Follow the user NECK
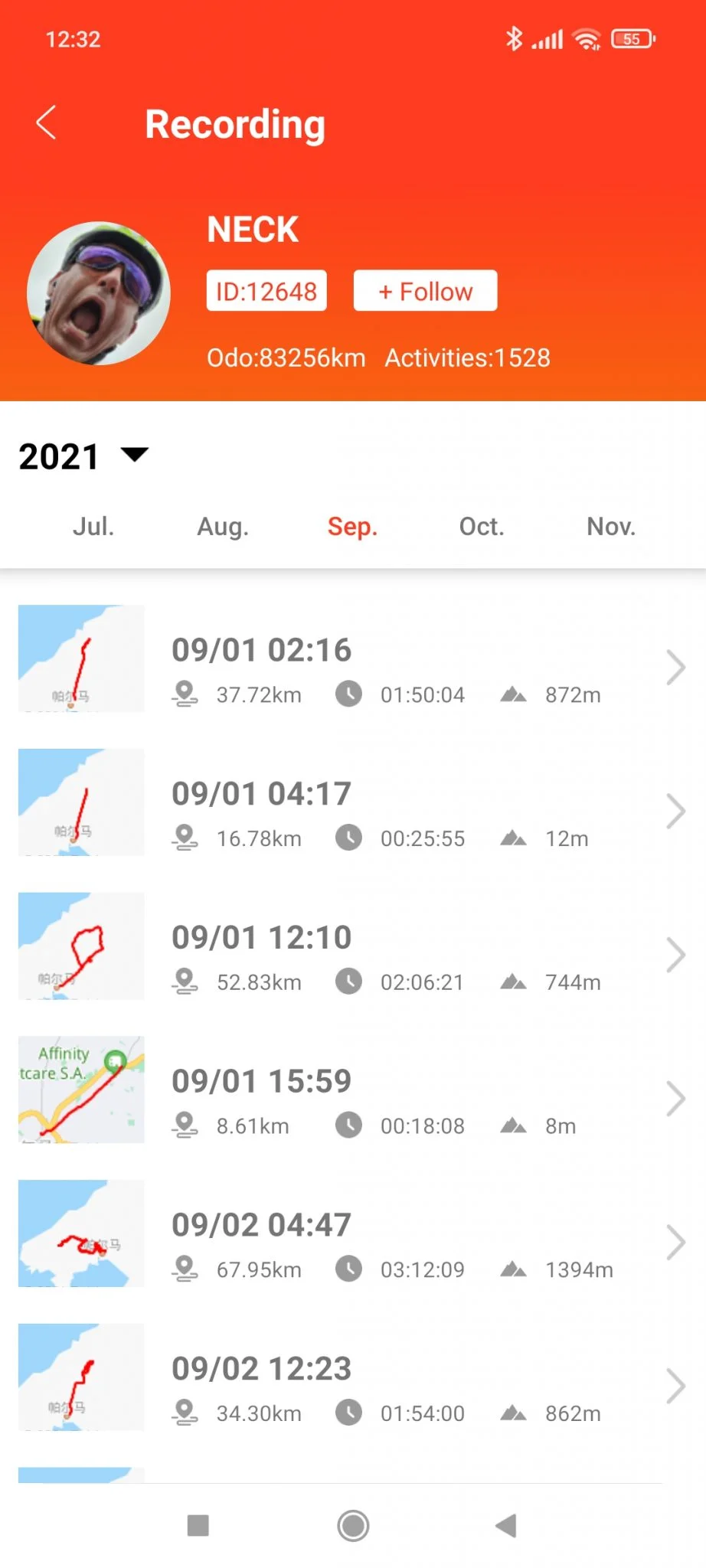 [x=425, y=291]
